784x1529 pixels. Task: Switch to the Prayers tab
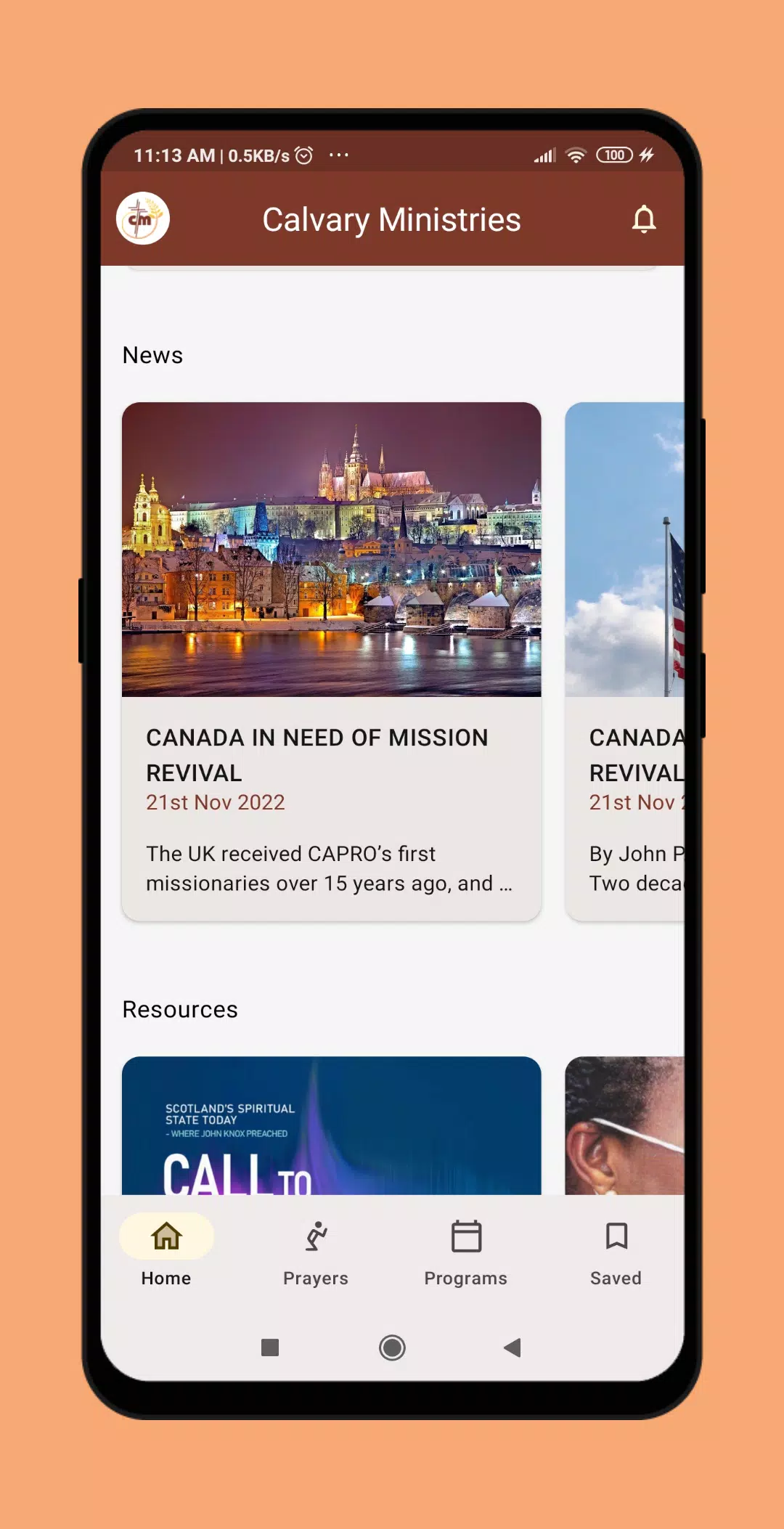tap(316, 1254)
